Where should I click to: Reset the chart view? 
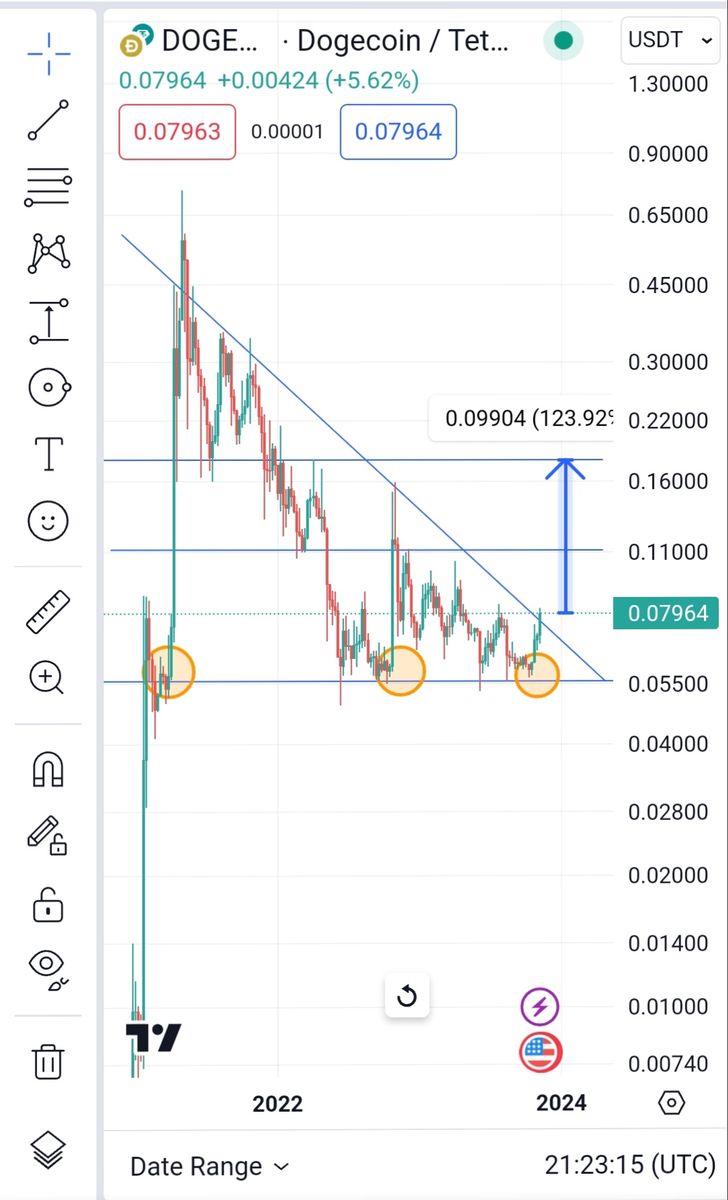click(407, 996)
